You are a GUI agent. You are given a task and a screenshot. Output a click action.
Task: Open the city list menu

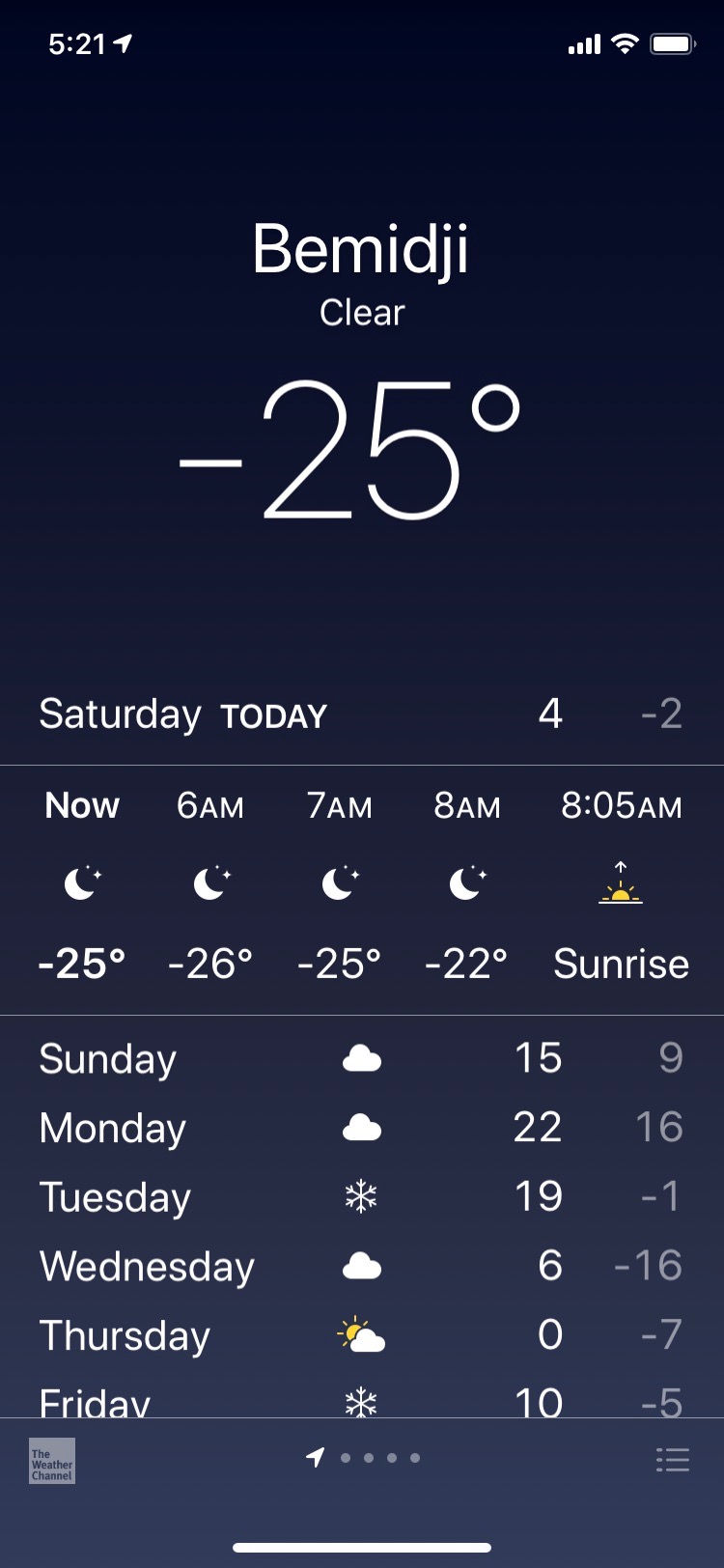click(x=672, y=1459)
